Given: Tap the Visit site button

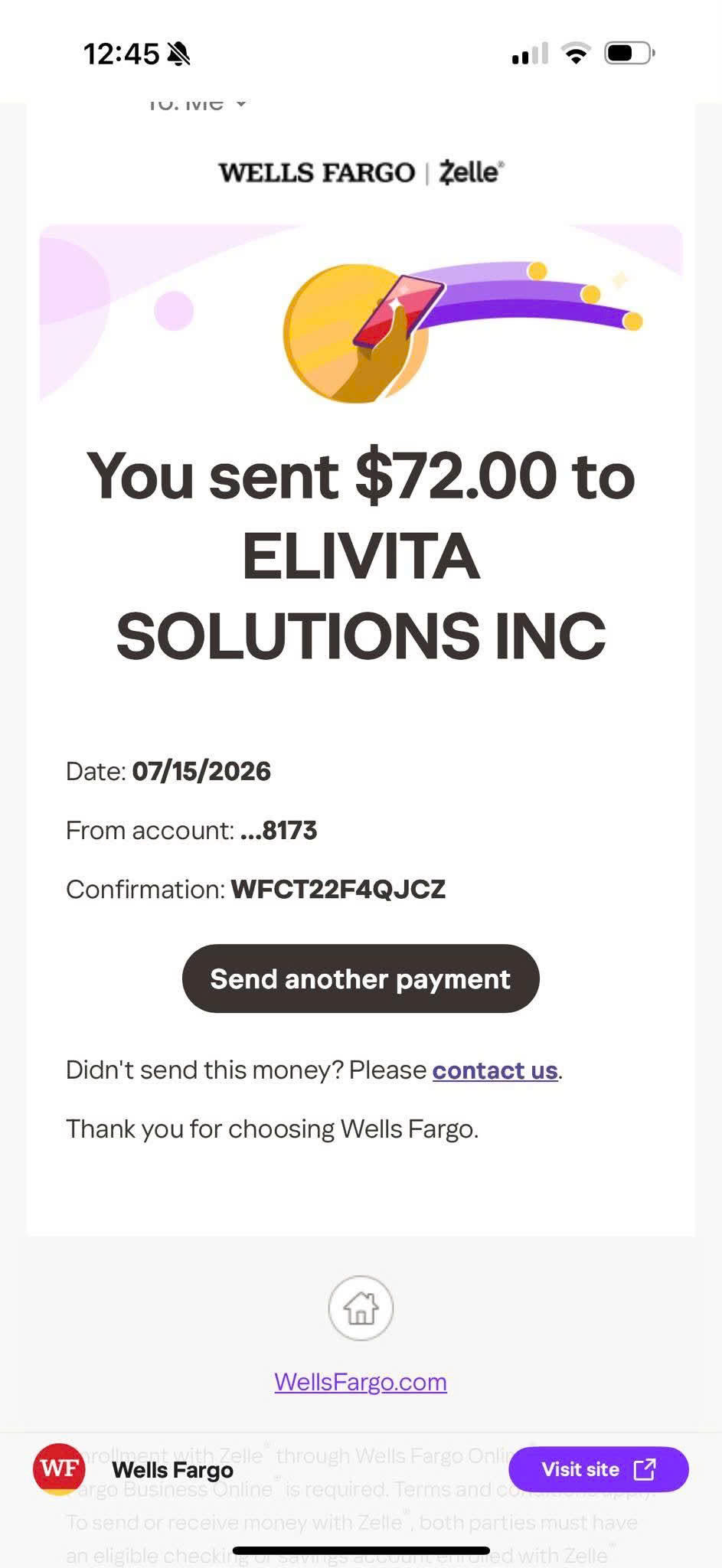Looking at the screenshot, I should [x=599, y=1469].
